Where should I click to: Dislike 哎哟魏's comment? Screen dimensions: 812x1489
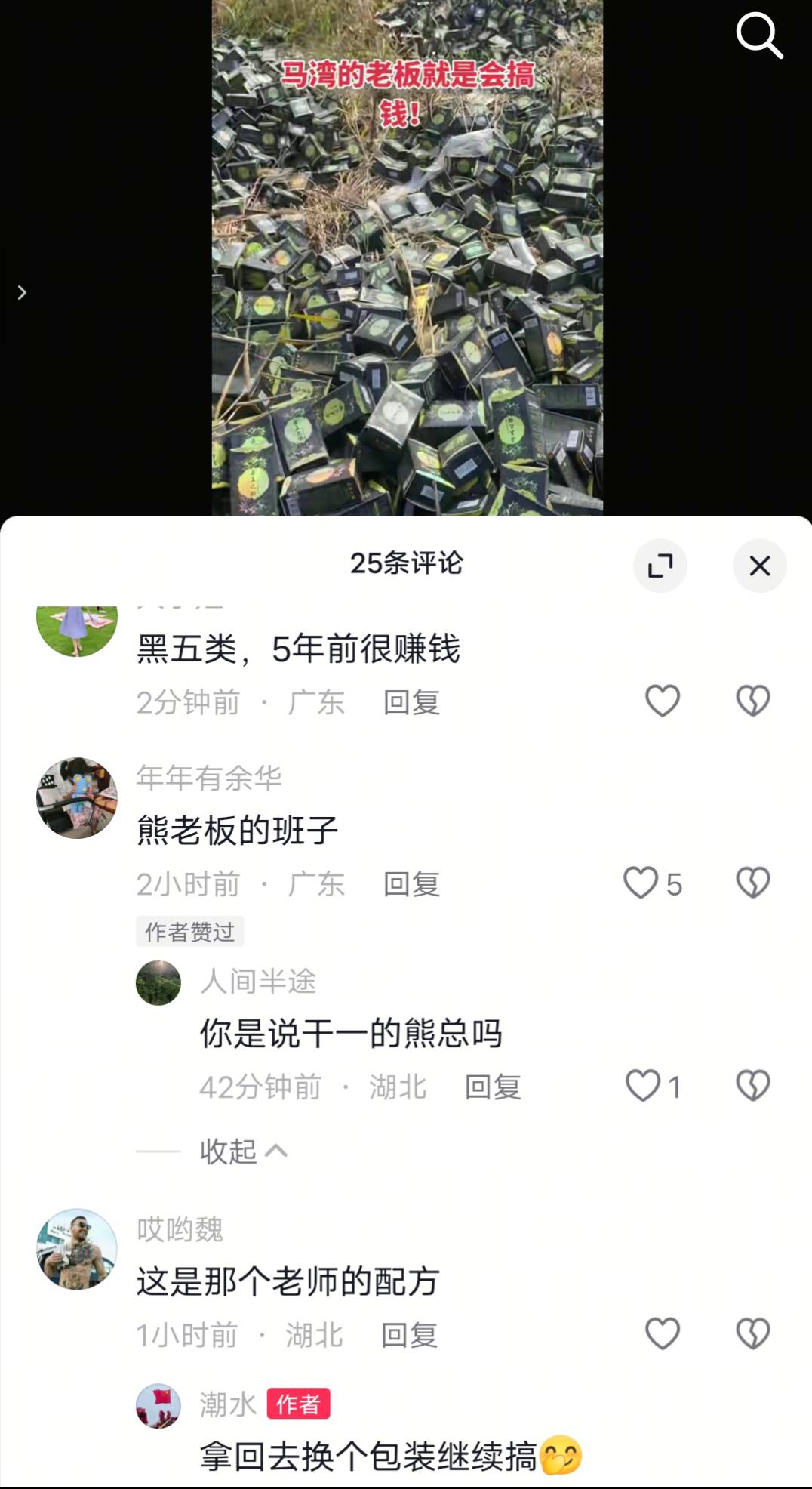tap(752, 1333)
